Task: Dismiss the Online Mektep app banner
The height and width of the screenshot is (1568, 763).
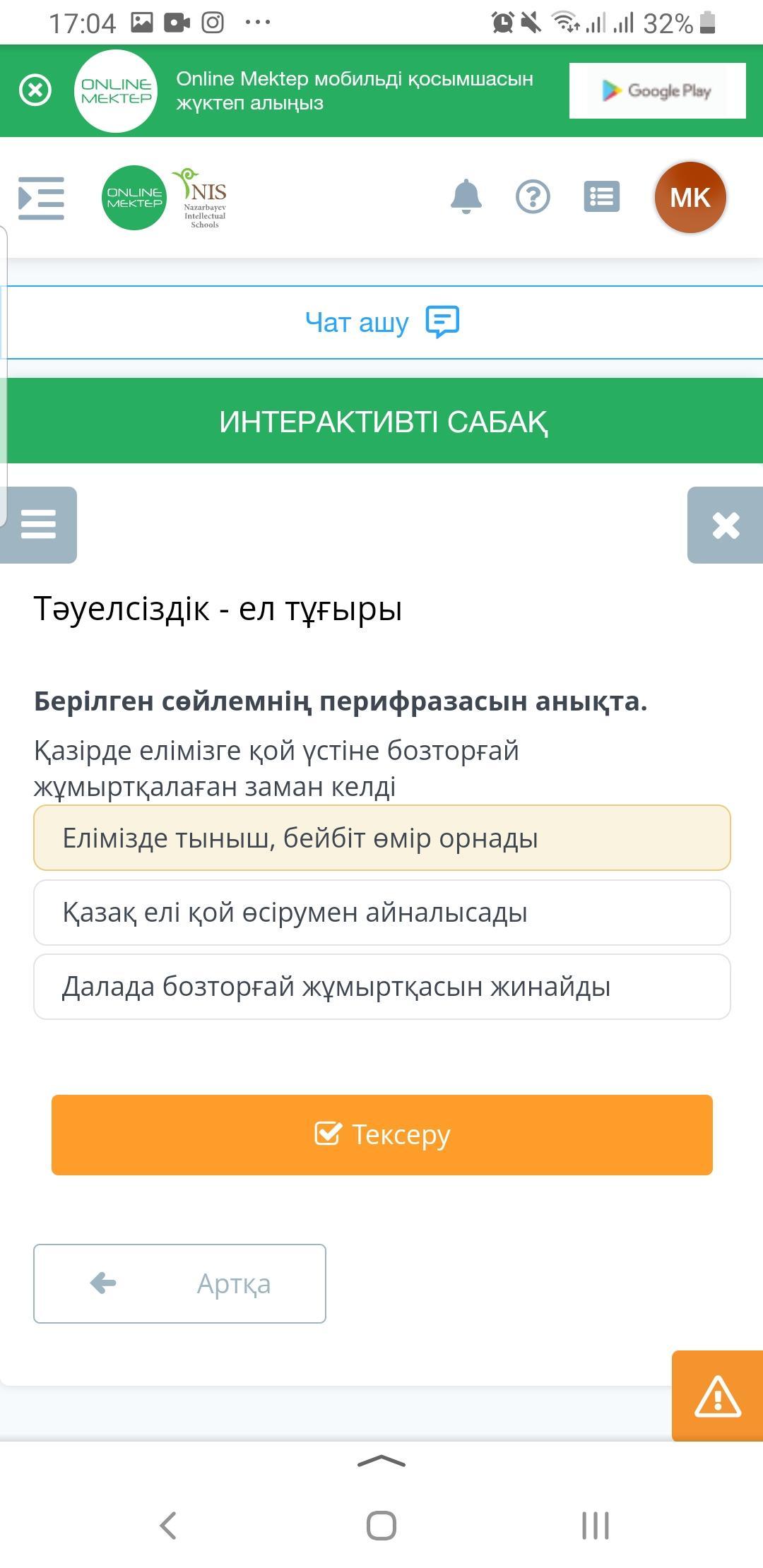Action: click(35, 90)
